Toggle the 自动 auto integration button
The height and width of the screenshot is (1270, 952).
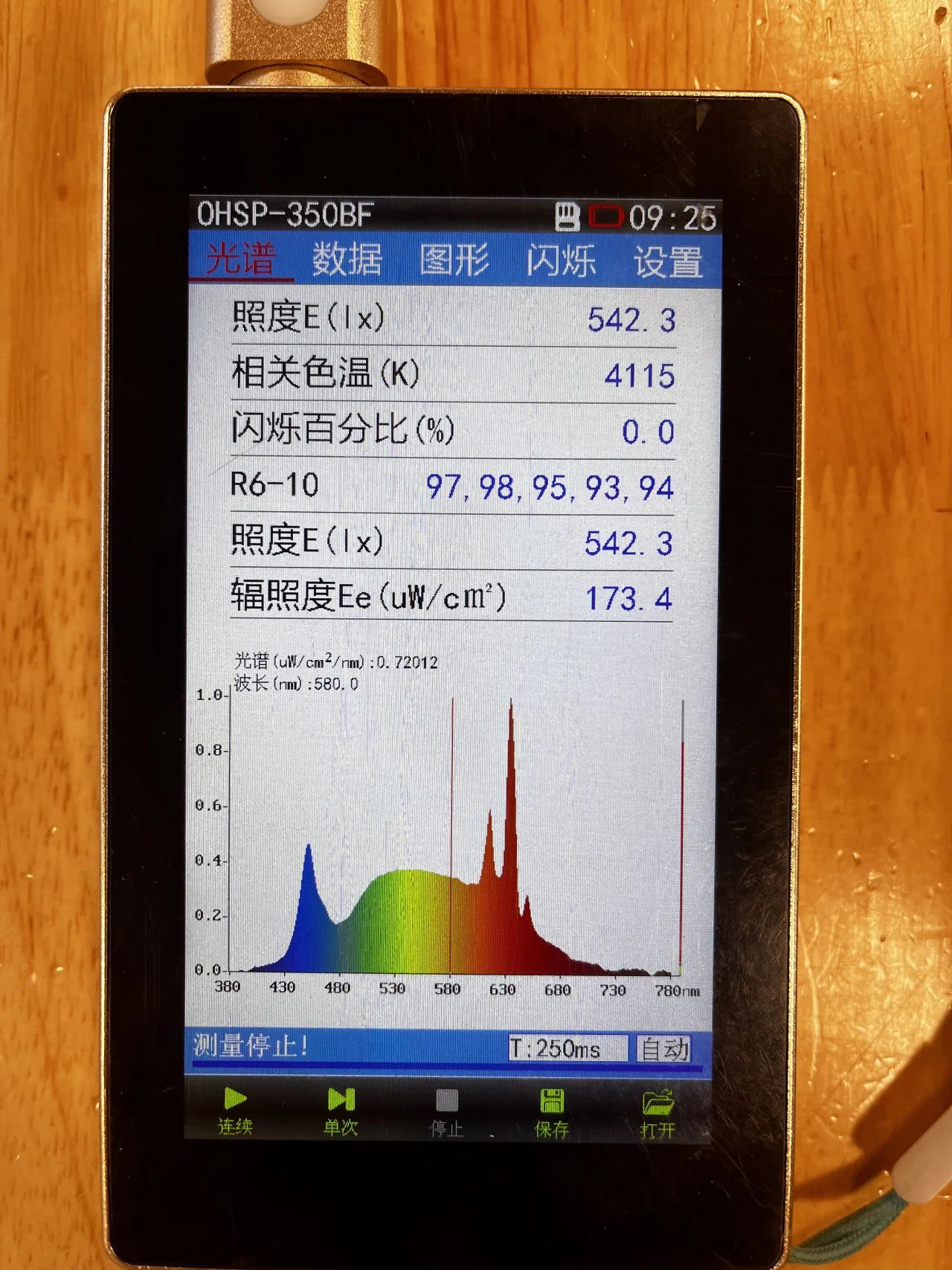[663, 1049]
